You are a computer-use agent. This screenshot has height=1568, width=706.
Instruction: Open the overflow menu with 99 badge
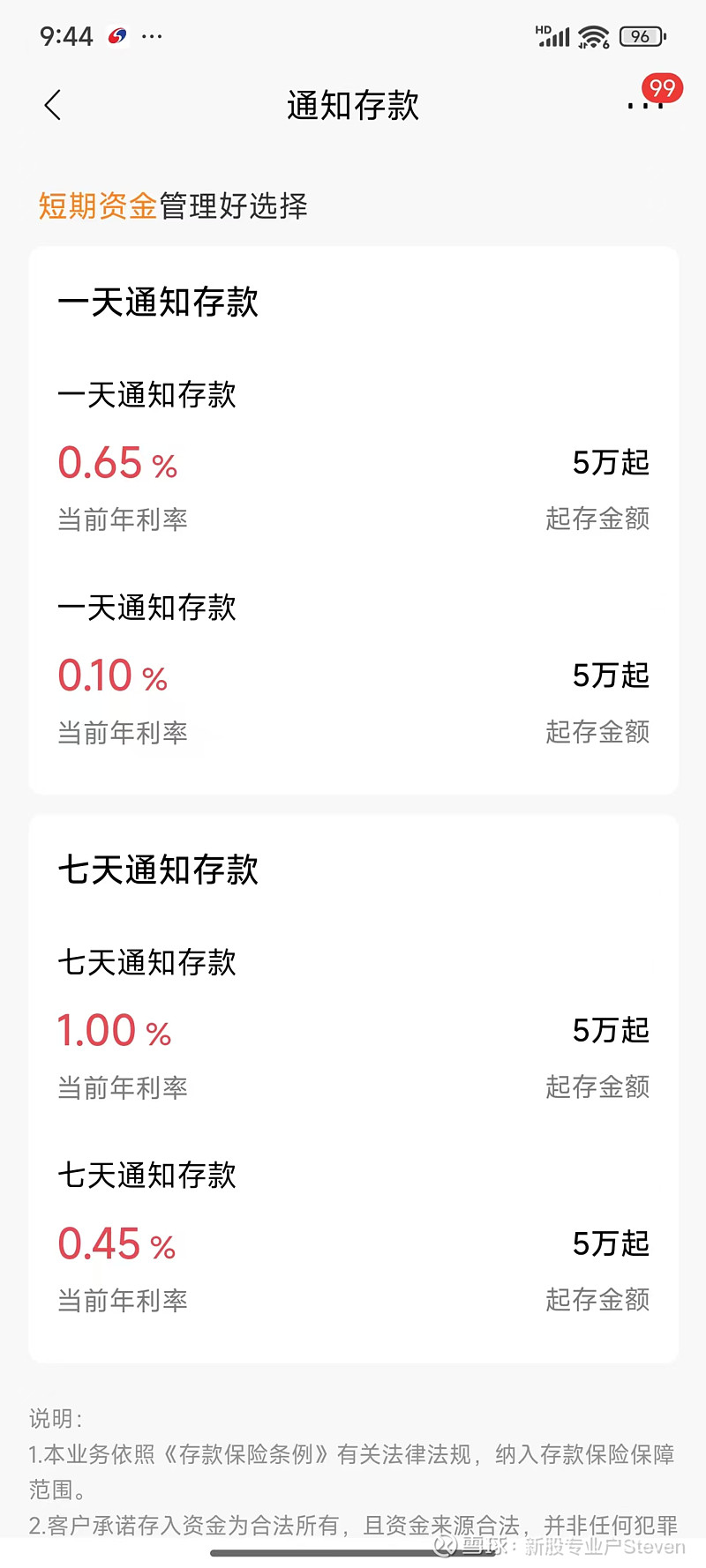[645, 105]
